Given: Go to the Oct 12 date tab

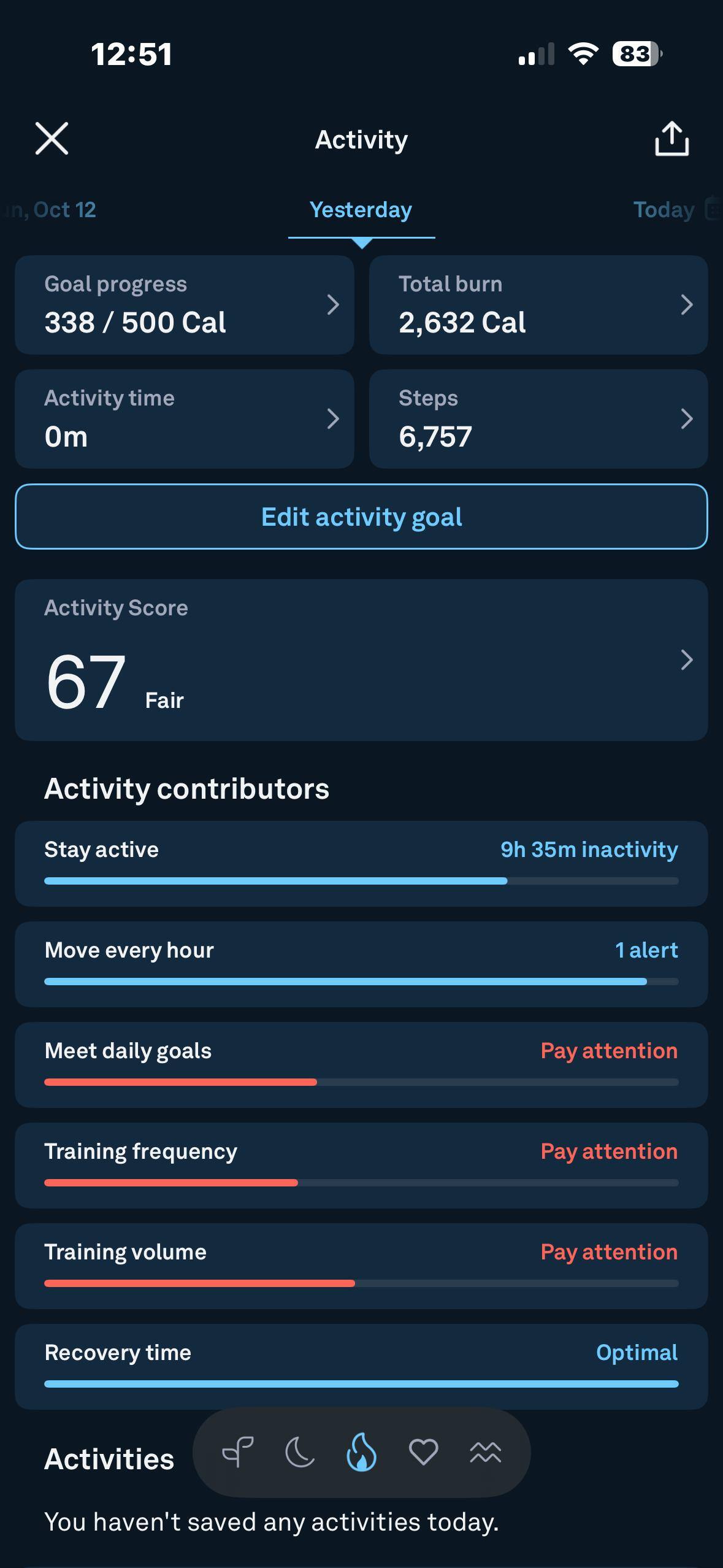Looking at the screenshot, I should pyautogui.click(x=55, y=210).
